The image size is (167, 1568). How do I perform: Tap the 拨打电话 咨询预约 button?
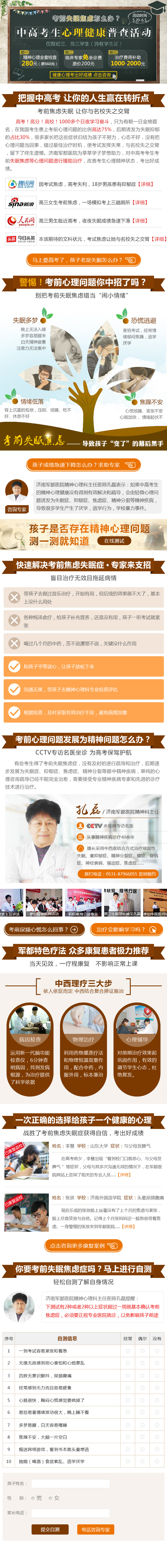point(119,873)
